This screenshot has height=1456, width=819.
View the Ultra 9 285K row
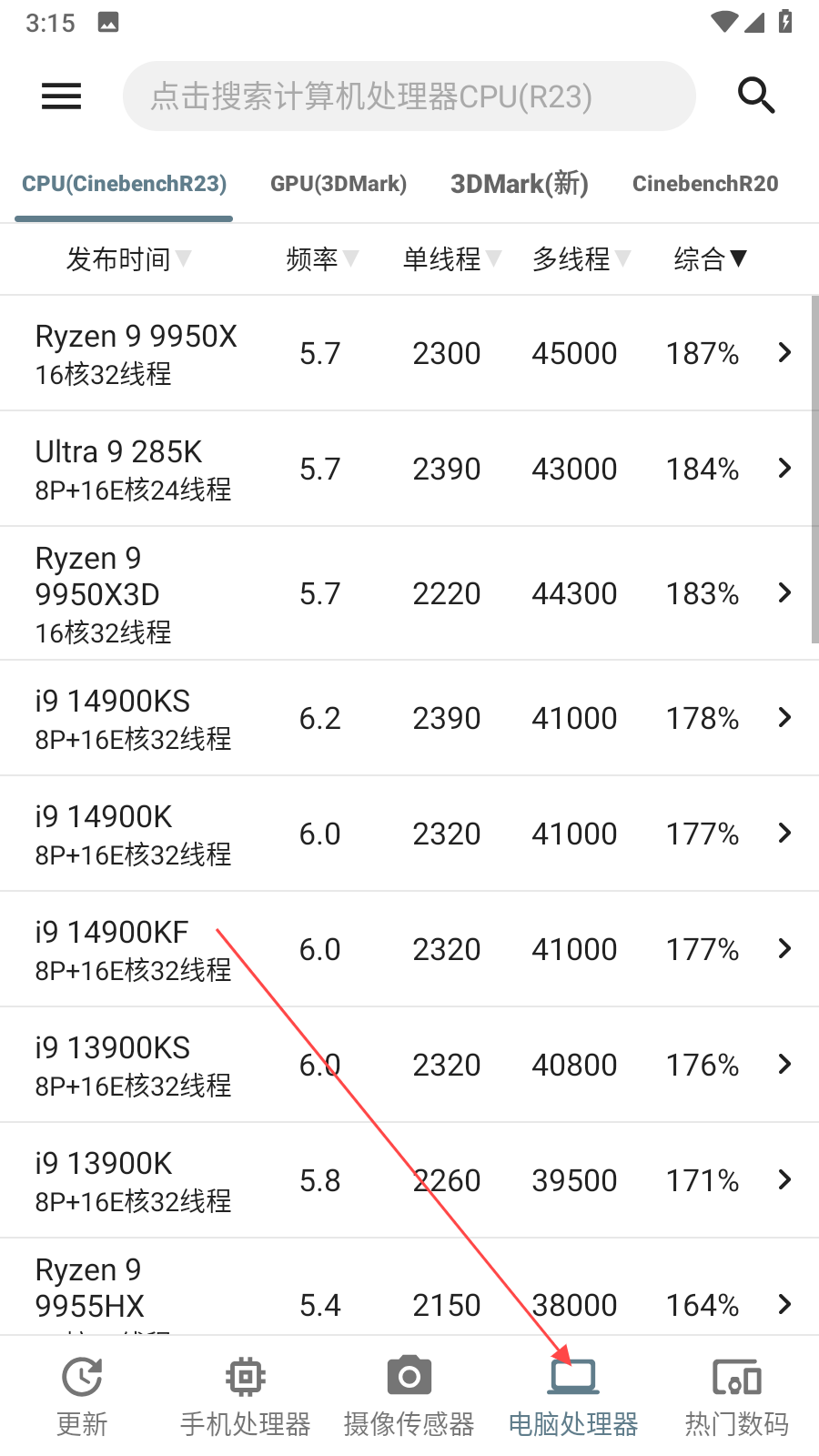tap(409, 469)
